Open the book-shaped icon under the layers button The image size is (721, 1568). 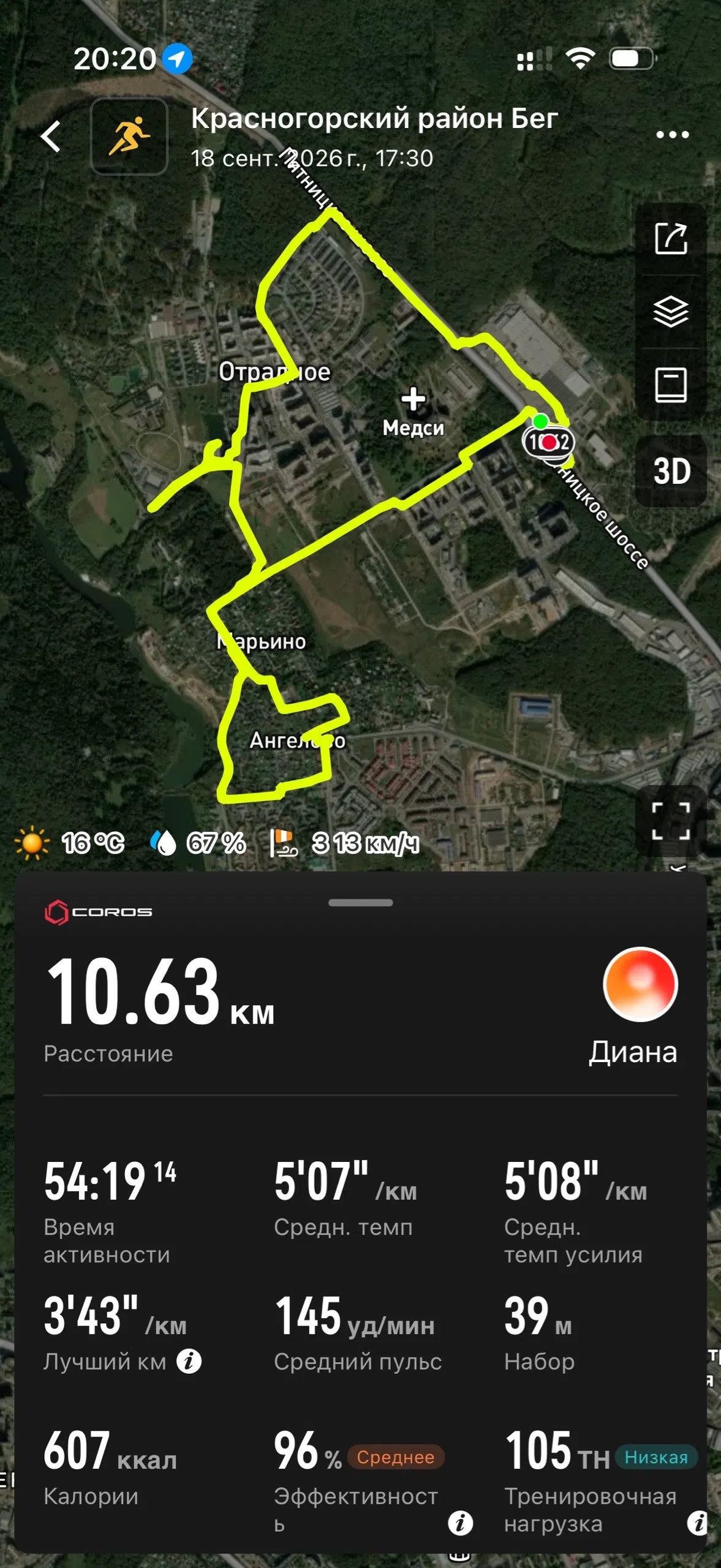point(671,385)
